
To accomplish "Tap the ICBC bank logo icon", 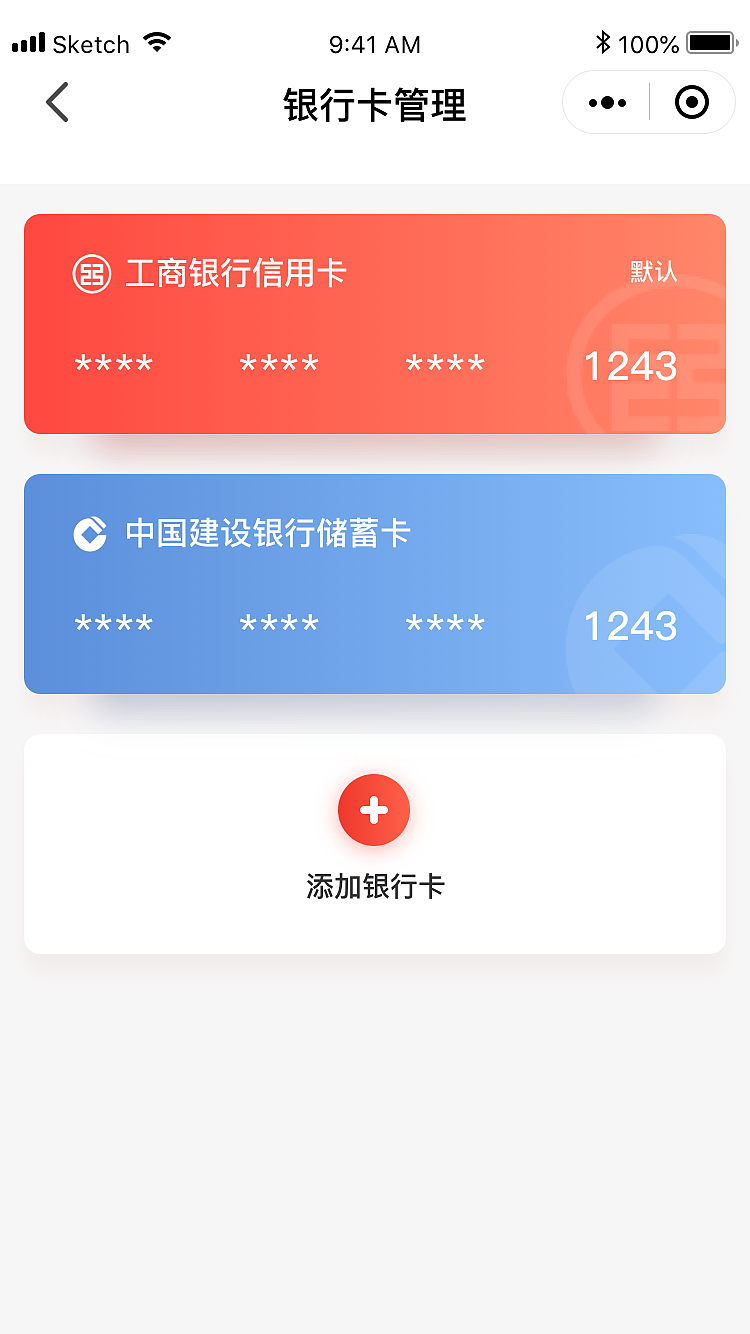I will click(x=91, y=270).
